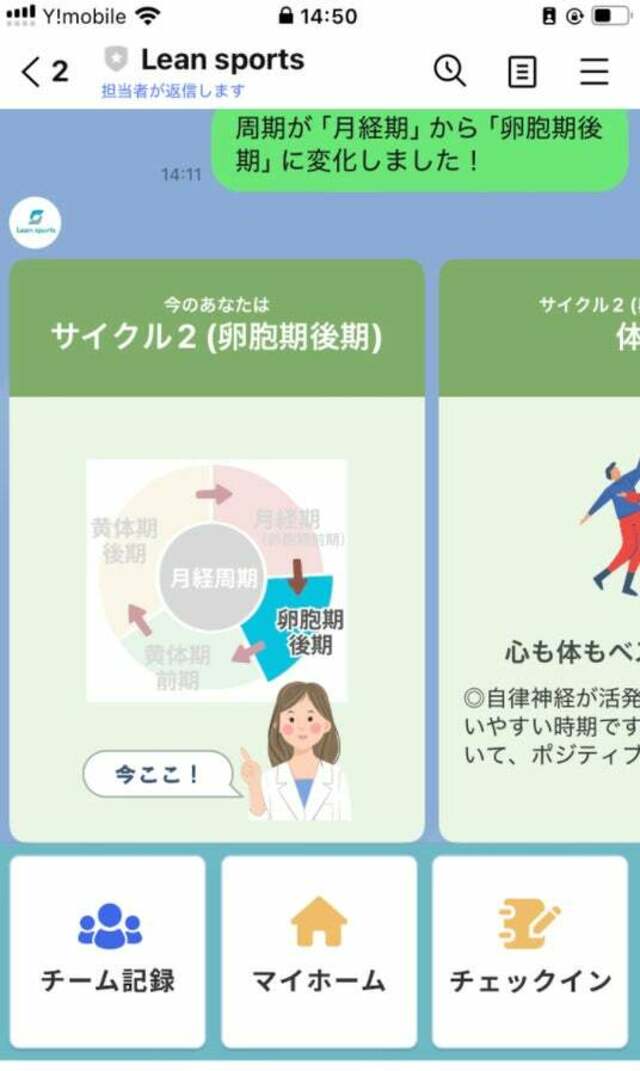The image size is (640, 1071).
Task: Open the hamburger menu
Action: coord(594,71)
